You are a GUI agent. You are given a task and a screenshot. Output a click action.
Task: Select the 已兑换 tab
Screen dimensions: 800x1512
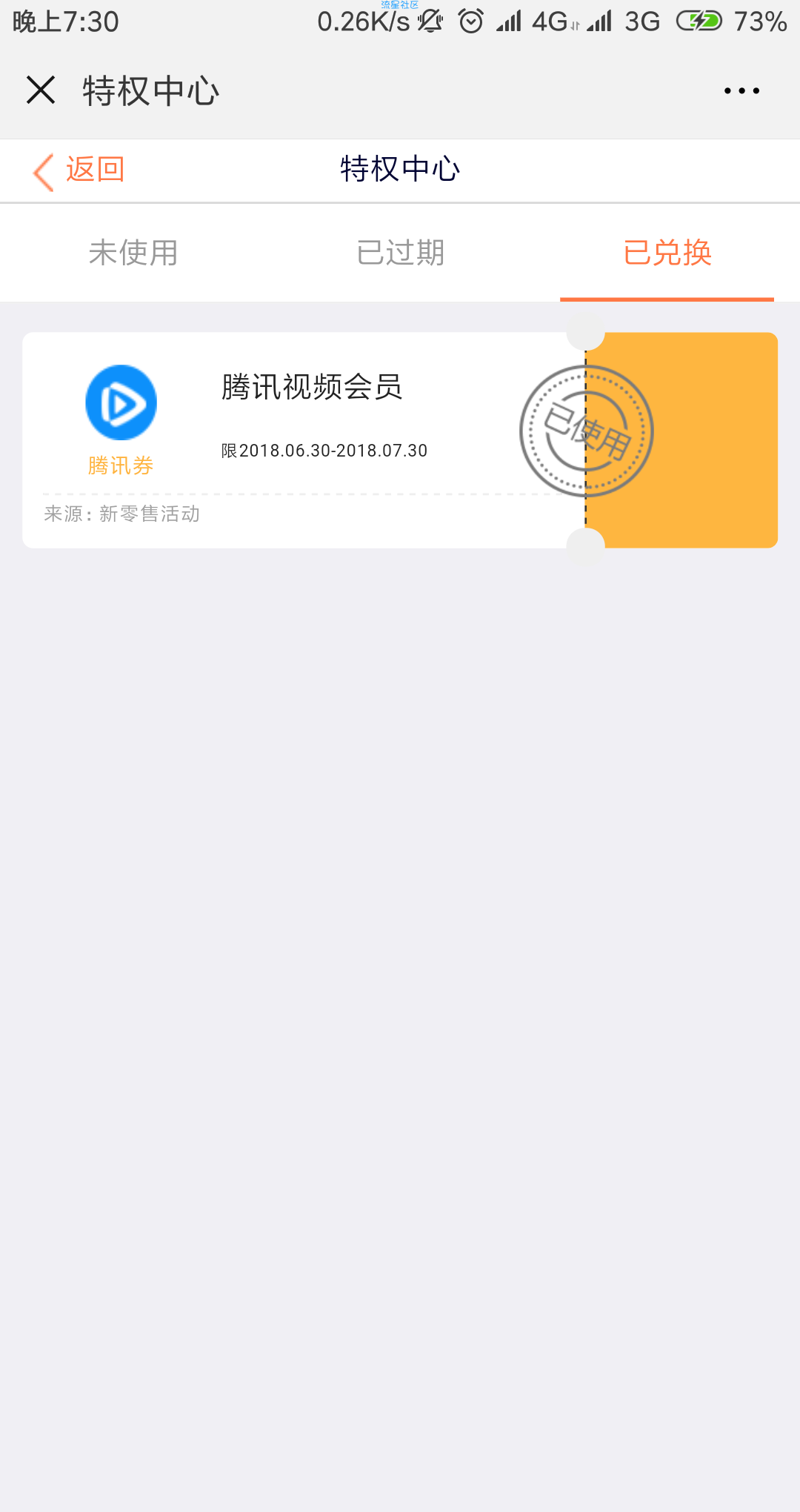pos(667,253)
